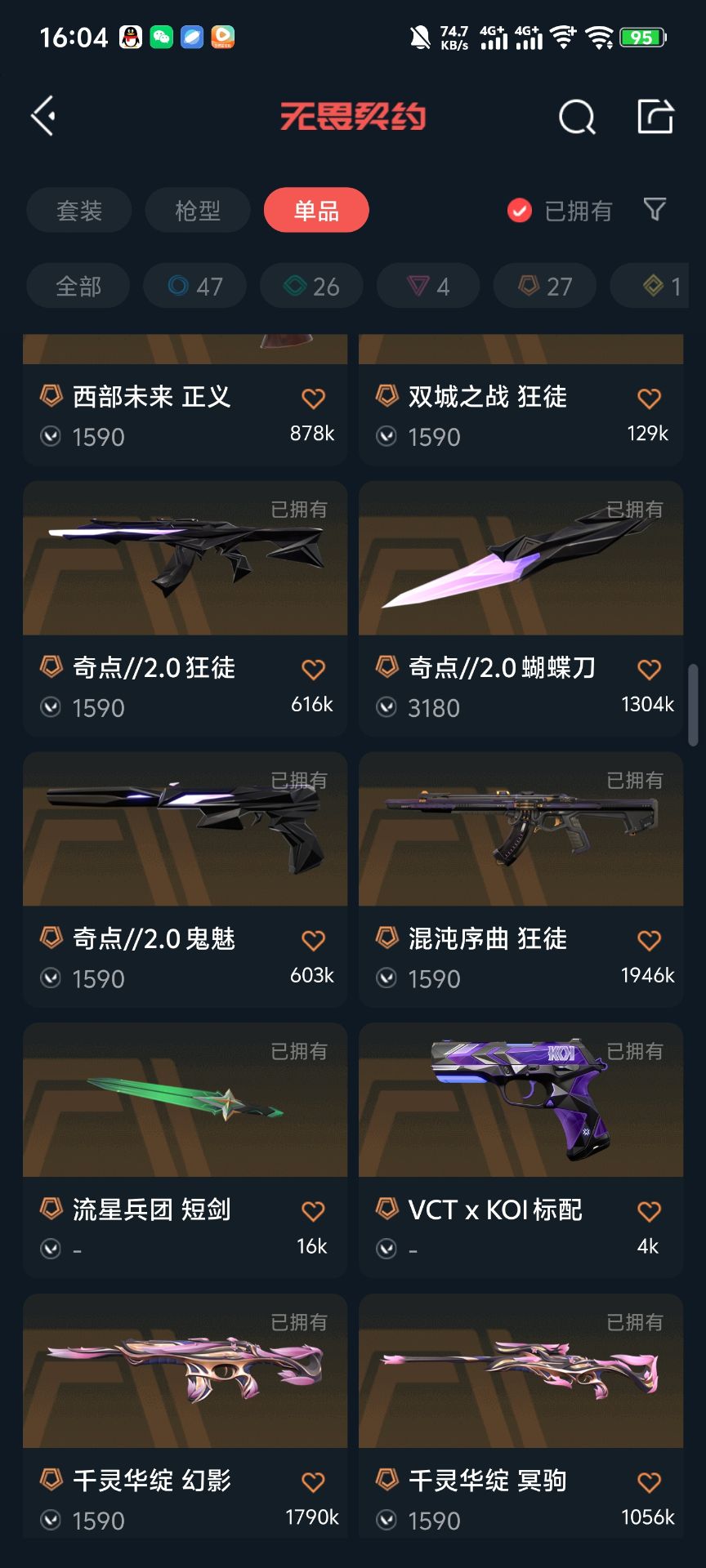706x1568 pixels.
Task: Share this page via the share icon
Action: 655,116
